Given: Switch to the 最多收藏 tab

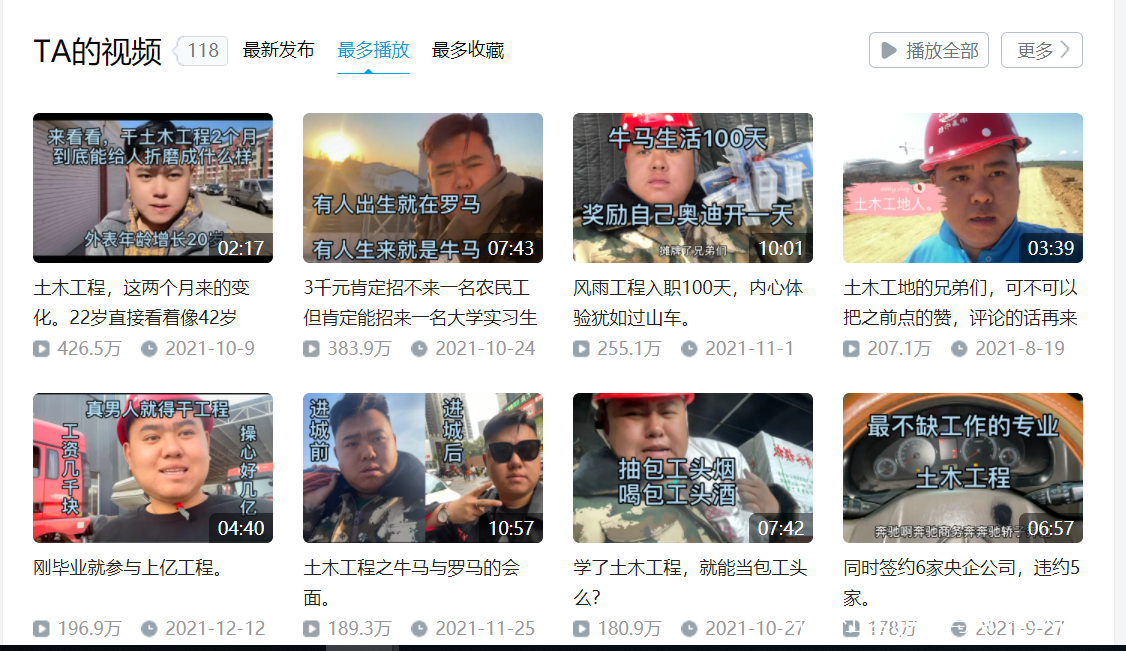Looking at the screenshot, I should 468,50.
